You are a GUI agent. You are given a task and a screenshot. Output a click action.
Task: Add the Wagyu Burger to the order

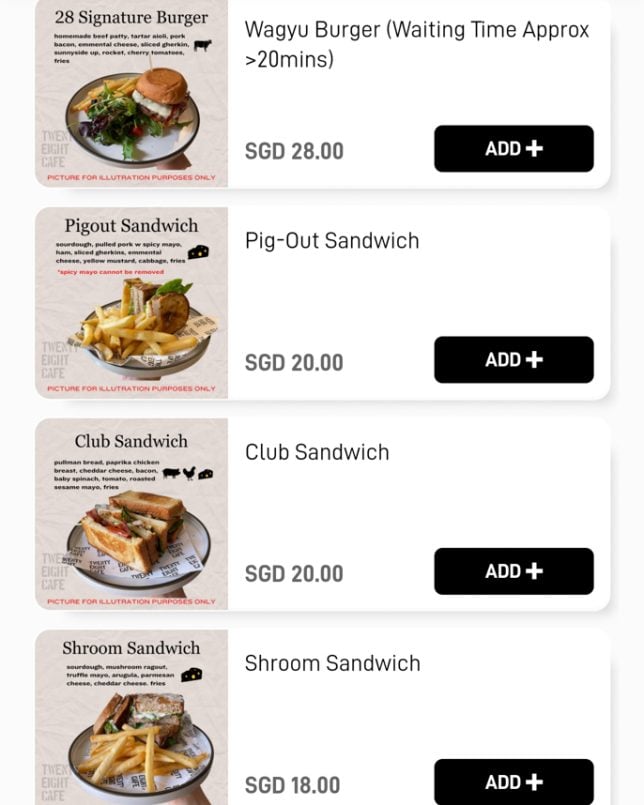pyautogui.click(x=513, y=149)
